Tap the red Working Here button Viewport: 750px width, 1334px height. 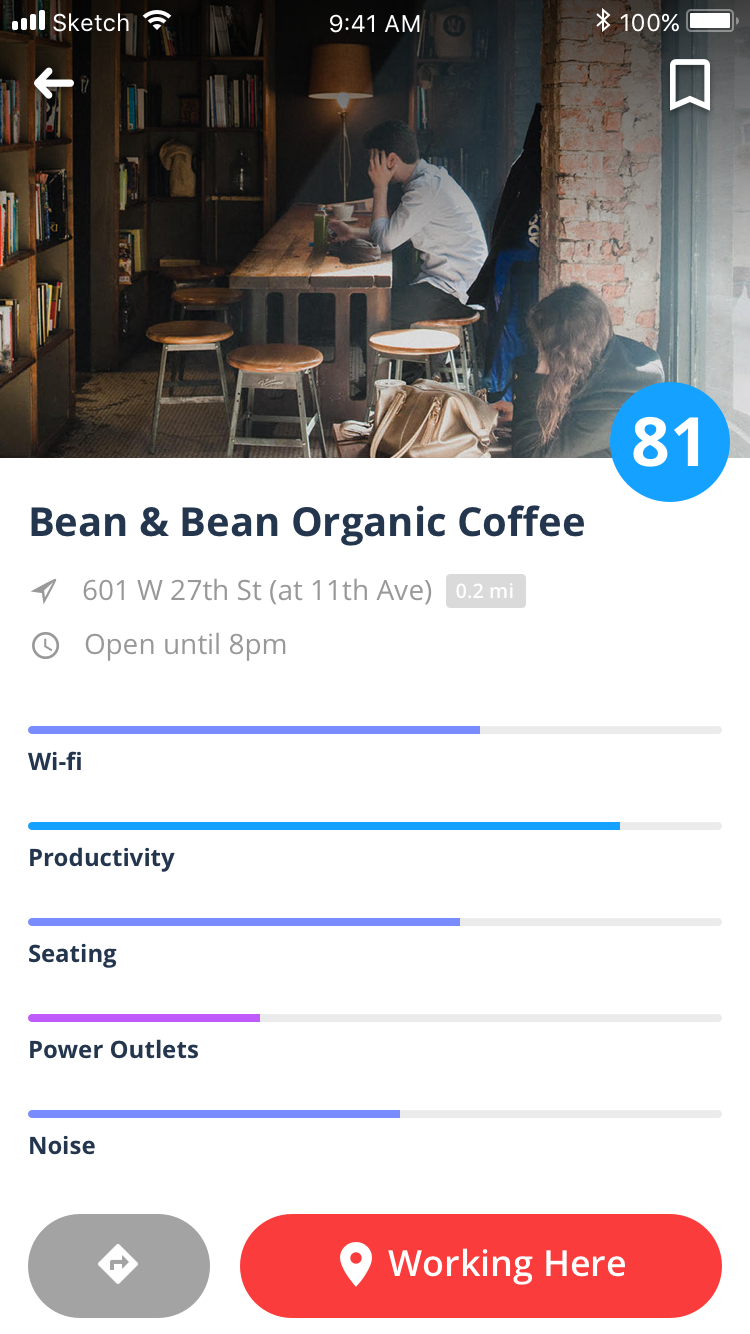pos(481,1265)
